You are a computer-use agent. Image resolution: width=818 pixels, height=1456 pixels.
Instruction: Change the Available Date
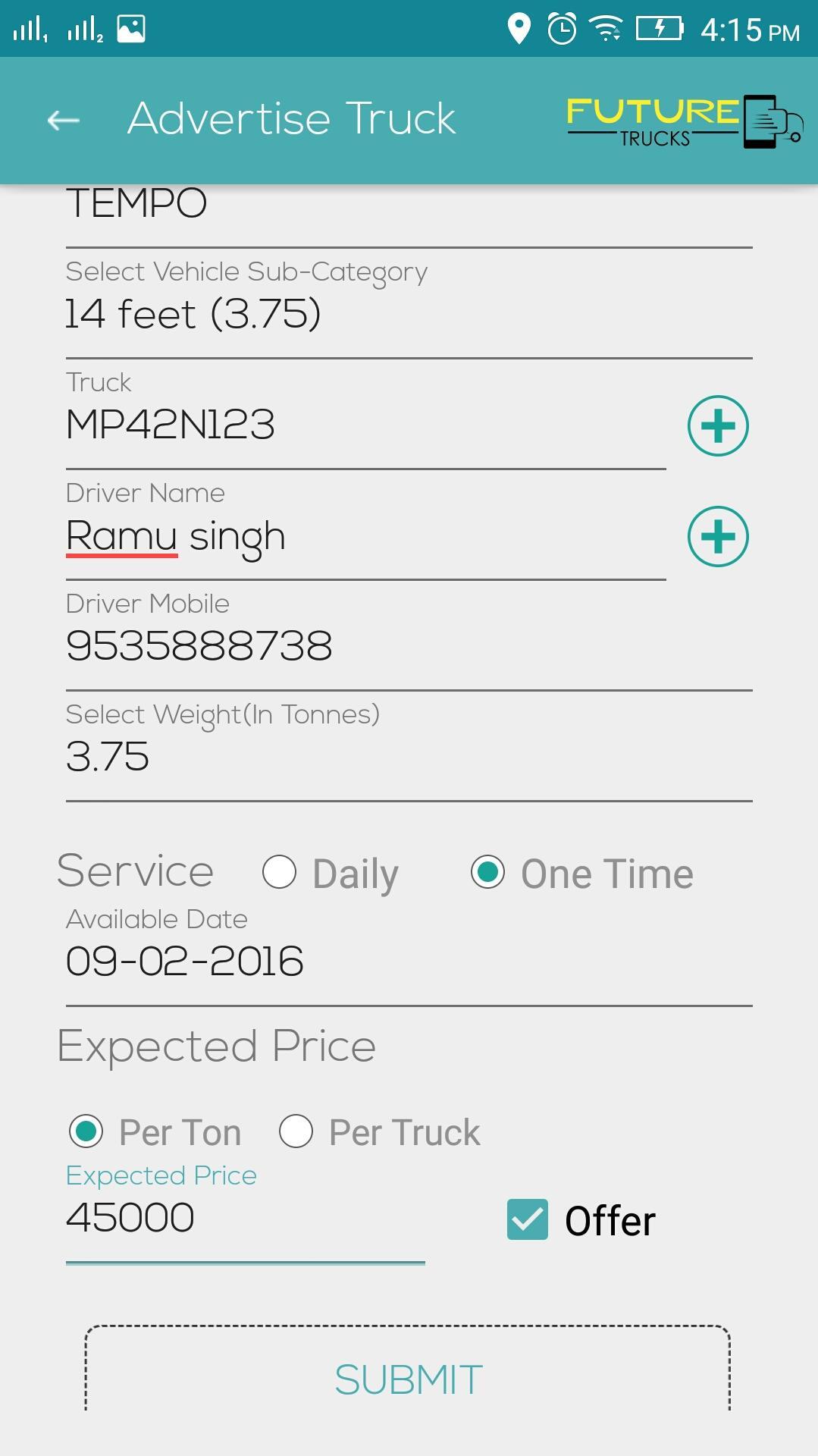tap(408, 962)
